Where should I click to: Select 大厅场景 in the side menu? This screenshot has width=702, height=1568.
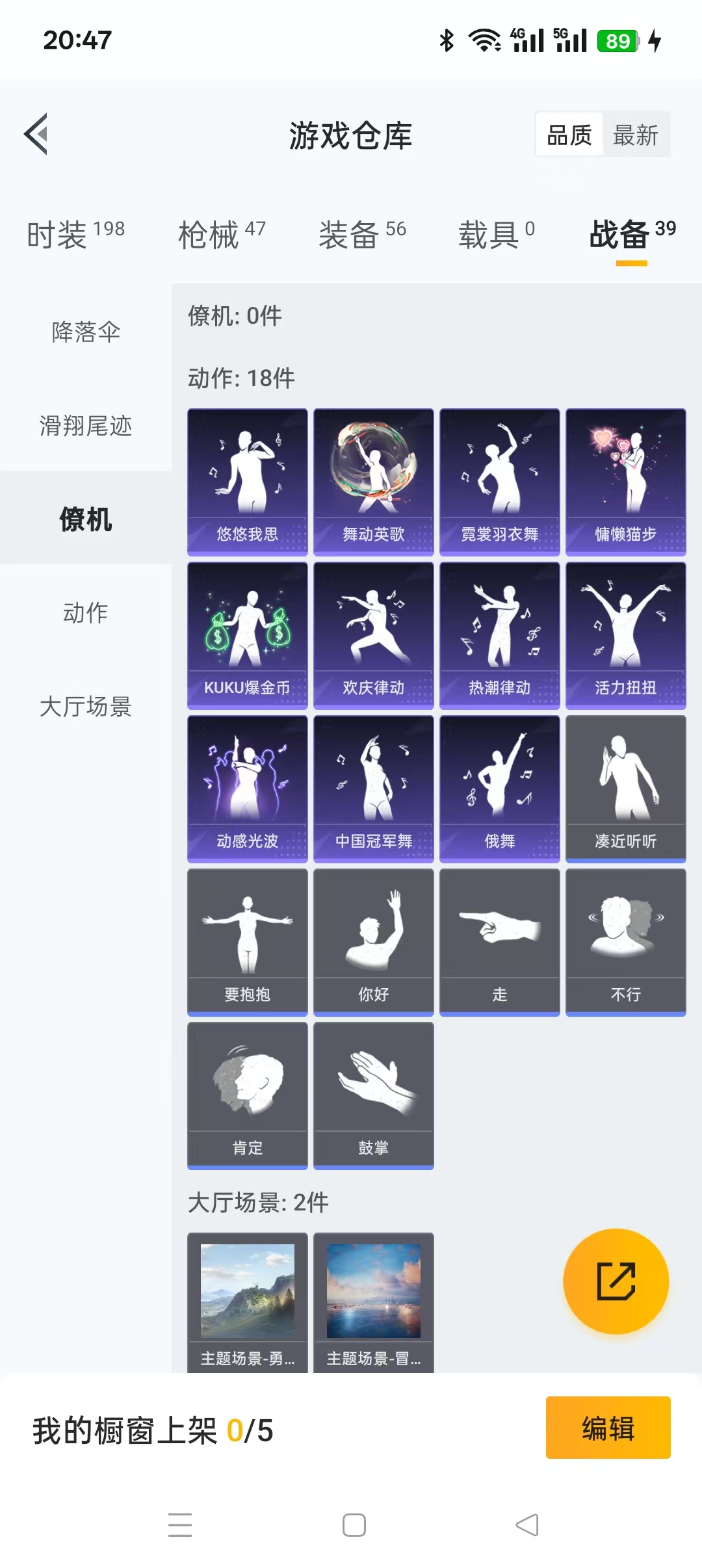(86, 706)
